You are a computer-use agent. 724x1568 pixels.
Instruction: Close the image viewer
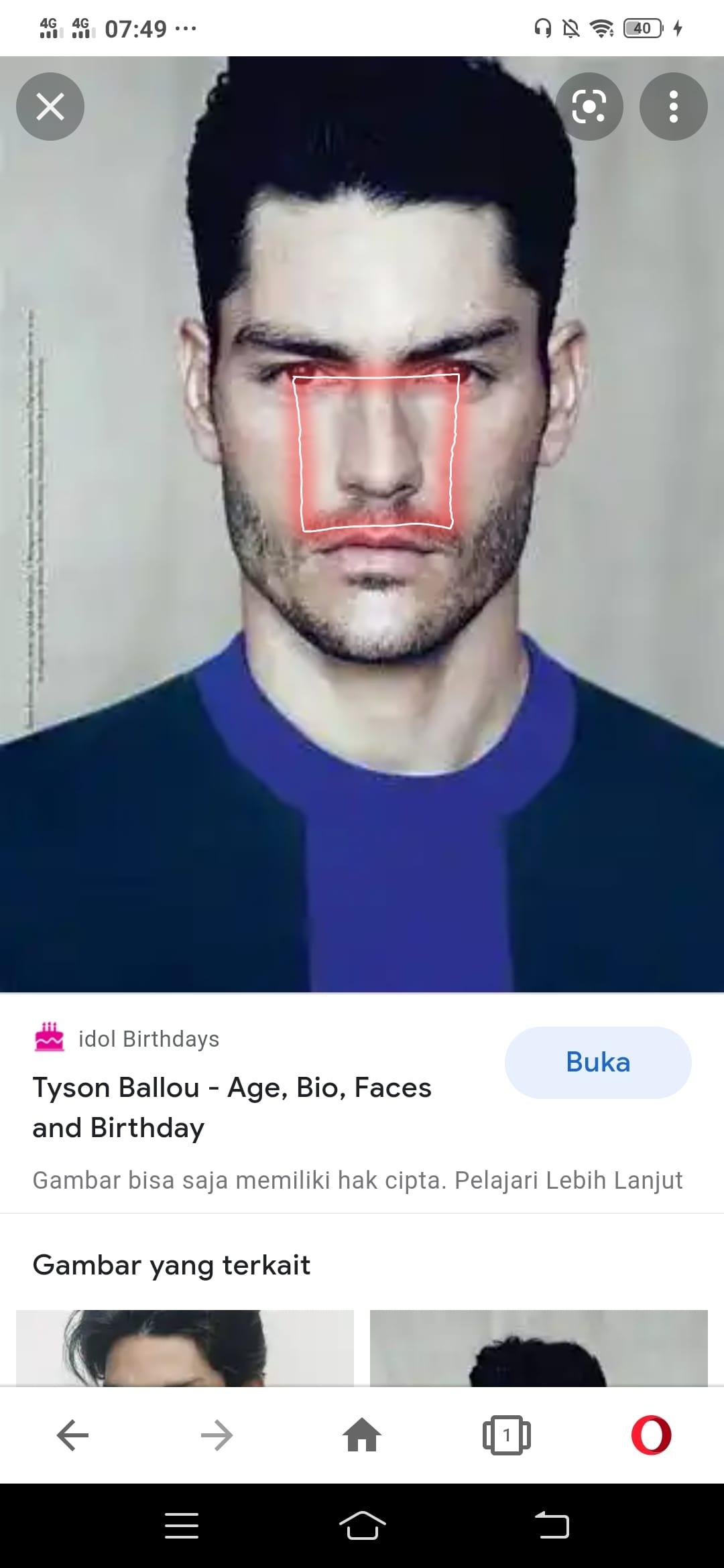(x=50, y=107)
